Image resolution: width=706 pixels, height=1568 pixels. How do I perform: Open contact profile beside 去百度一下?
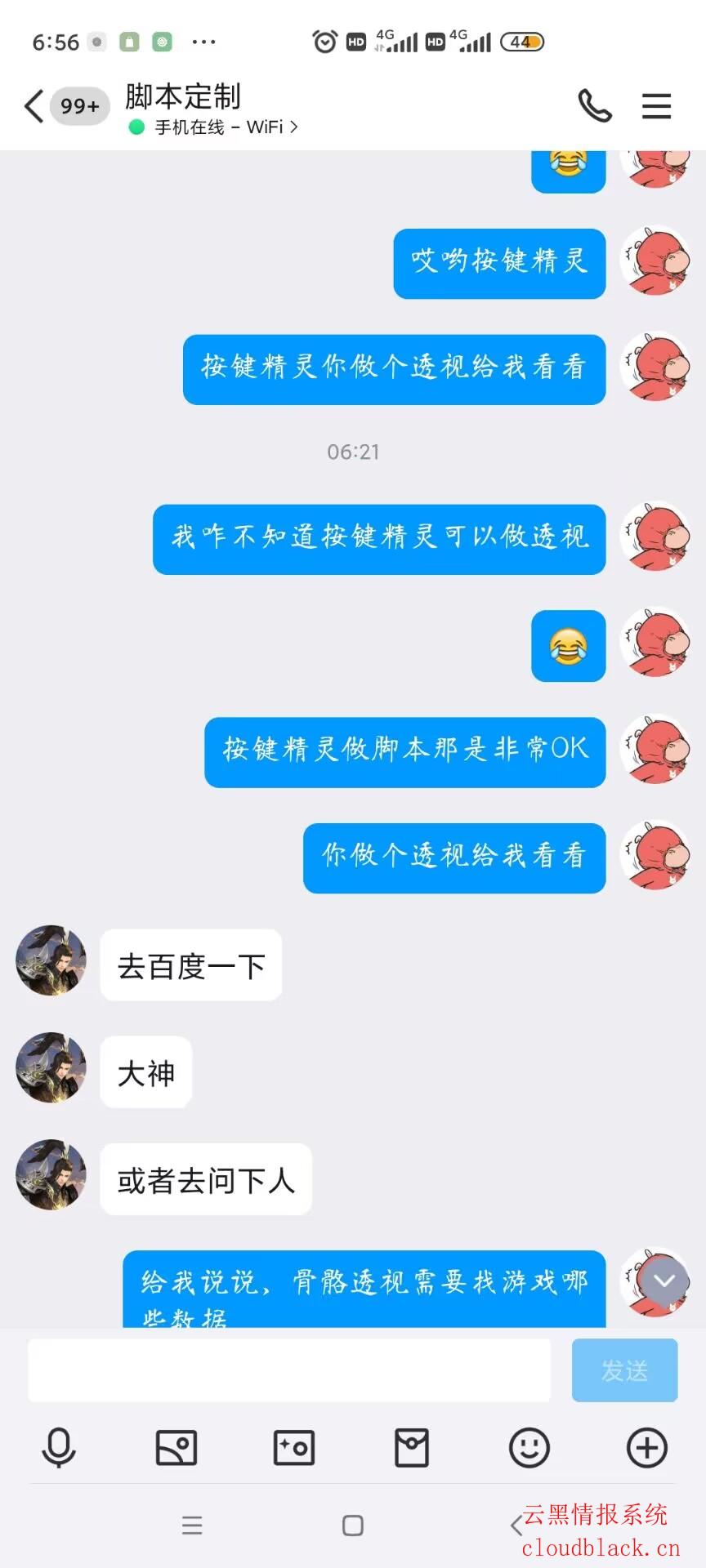(x=51, y=961)
